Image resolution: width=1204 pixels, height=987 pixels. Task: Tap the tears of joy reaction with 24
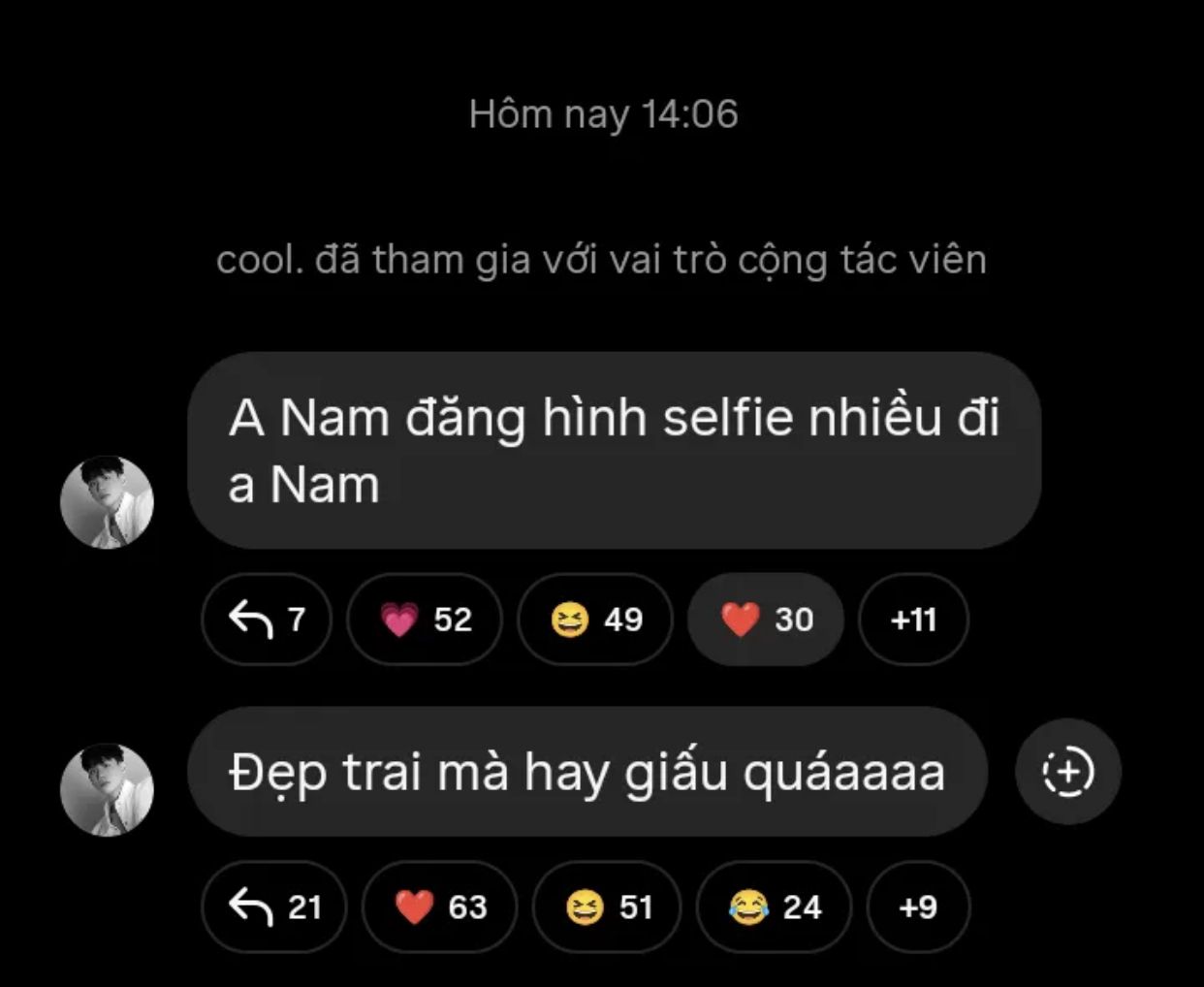coord(774,907)
